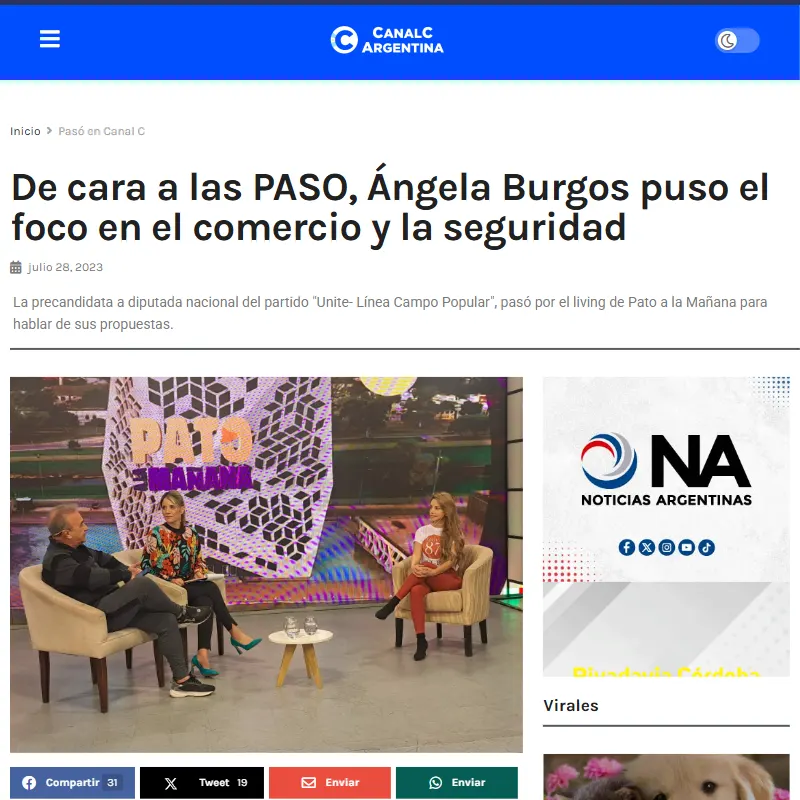Open the Pasó en Canal C breadcrumb
The width and height of the screenshot is (800, 800).
coord(101,131)
